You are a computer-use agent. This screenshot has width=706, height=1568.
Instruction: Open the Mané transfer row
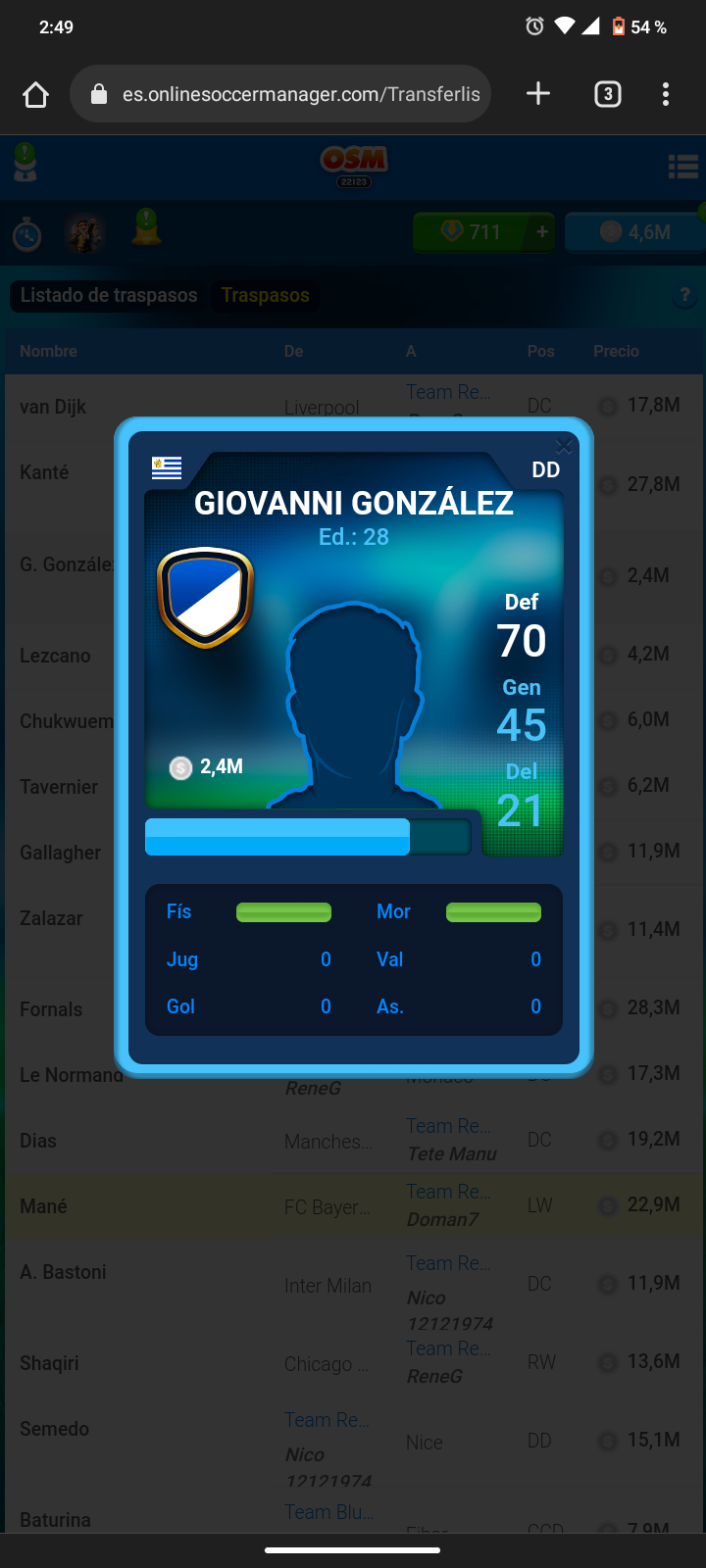353,1206
